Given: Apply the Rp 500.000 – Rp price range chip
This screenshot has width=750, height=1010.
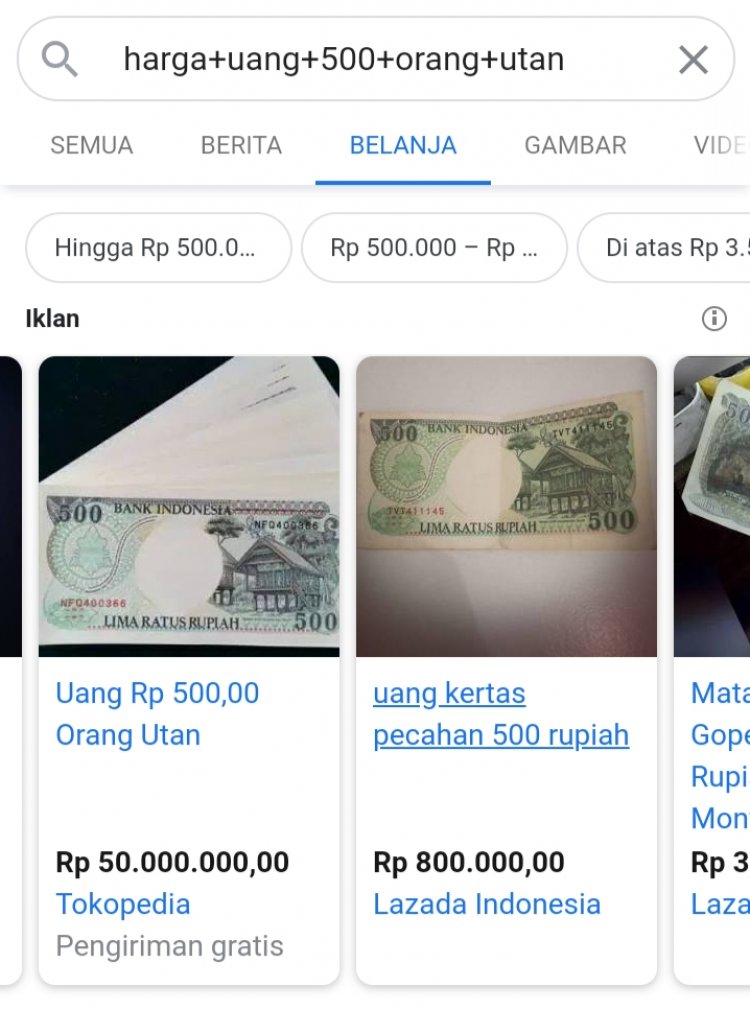Looking at the screenshot, I should 434,247.
